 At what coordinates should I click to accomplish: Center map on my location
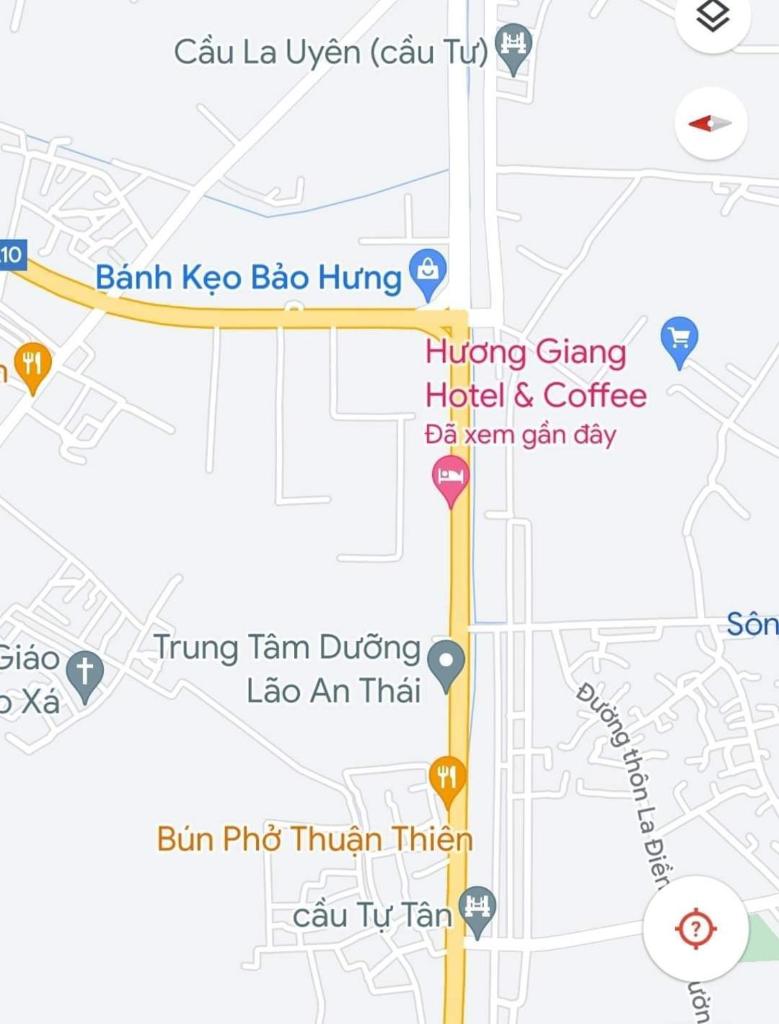coord(696,930)
